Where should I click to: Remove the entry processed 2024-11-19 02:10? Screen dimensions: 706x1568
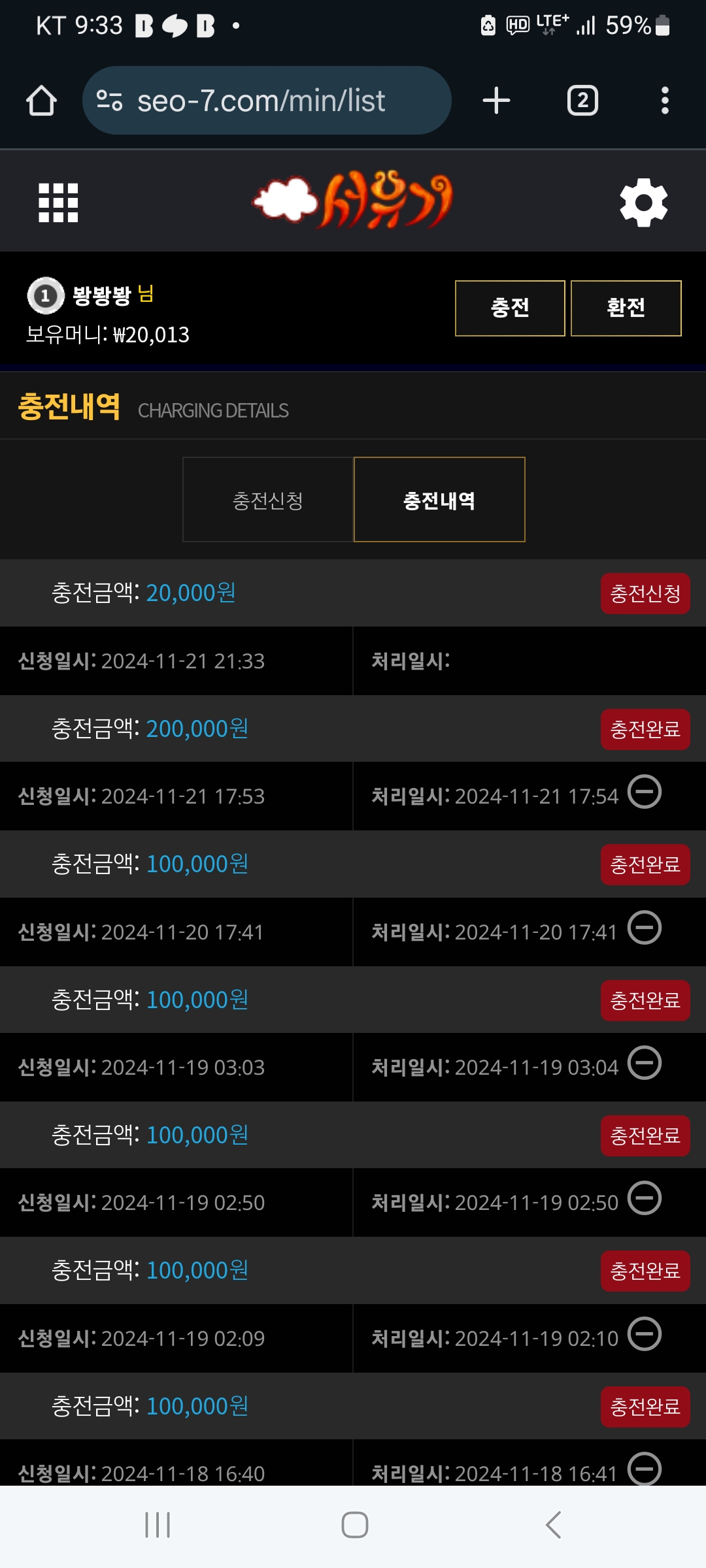(645, 1334)
